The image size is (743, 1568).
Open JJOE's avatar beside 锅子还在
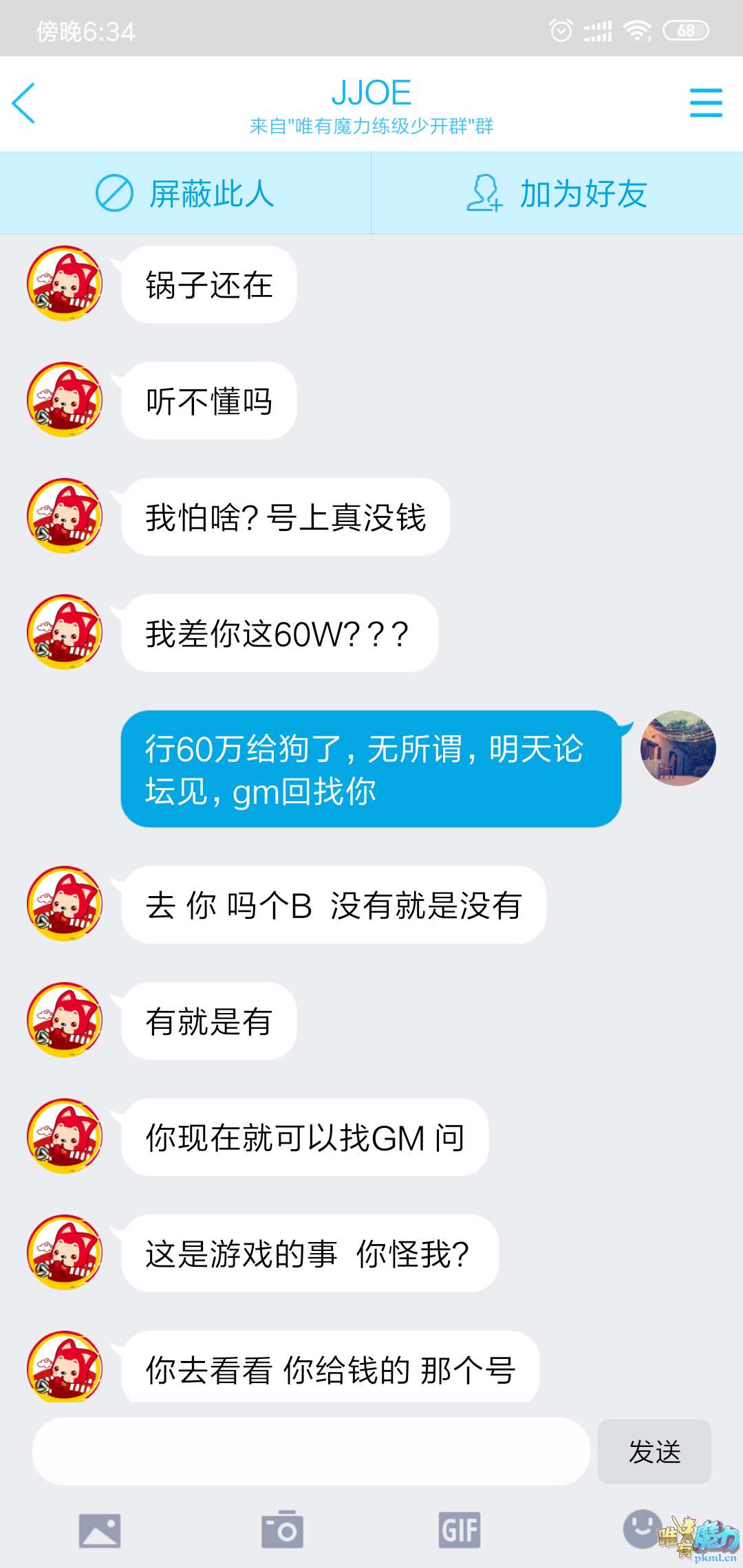(x=65, y=283)
